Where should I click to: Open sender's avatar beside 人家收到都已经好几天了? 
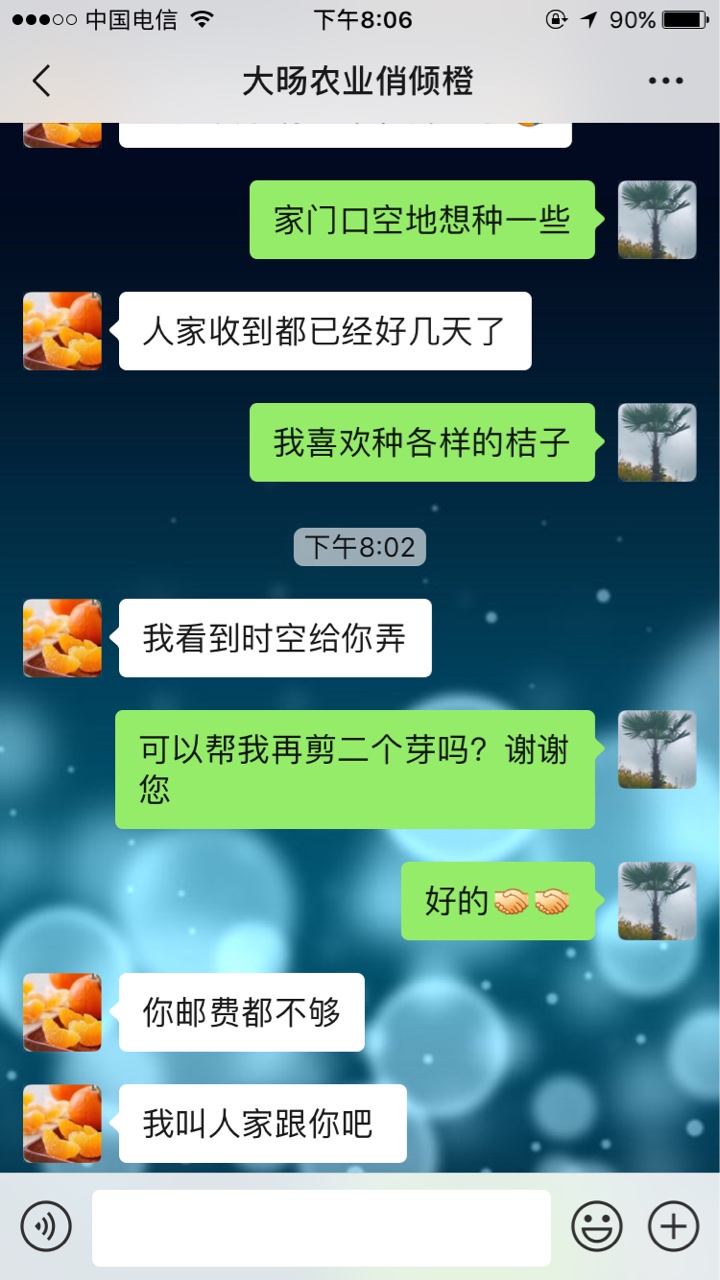point(62,331)
